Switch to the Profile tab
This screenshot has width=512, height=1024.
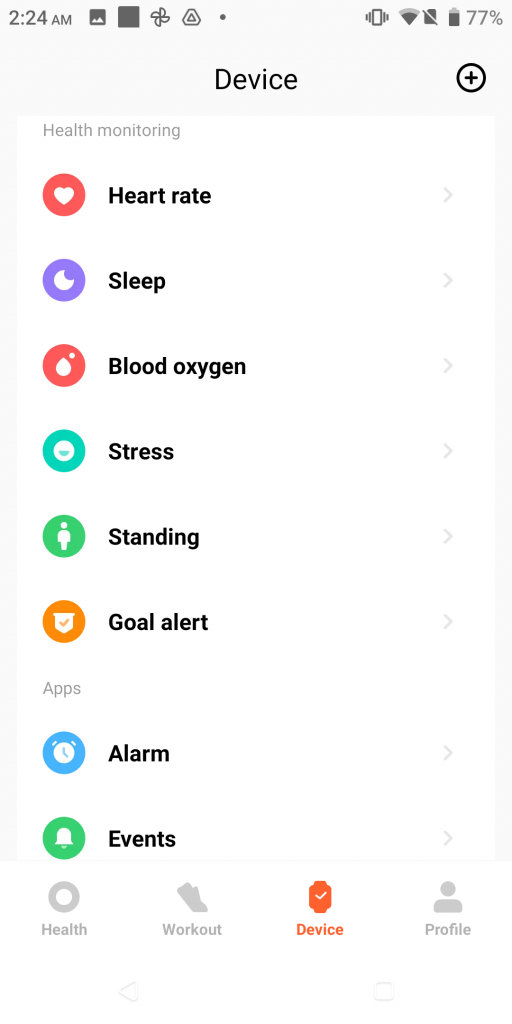[448, 908]
